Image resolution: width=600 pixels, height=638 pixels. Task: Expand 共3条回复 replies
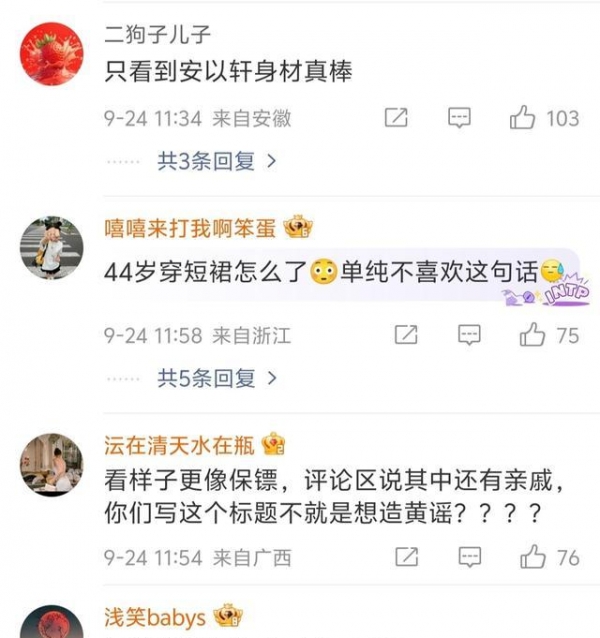click(216, 161)
